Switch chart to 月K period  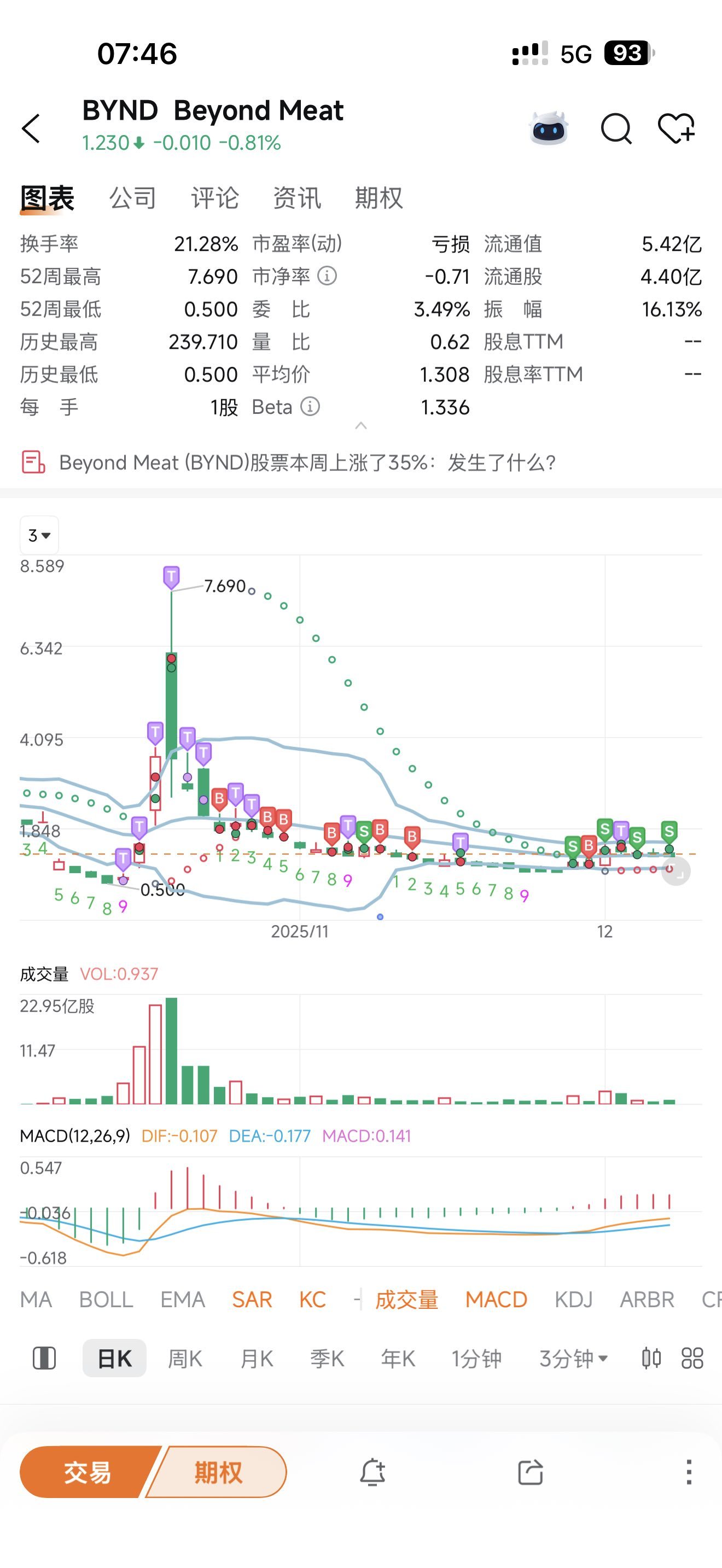point(257,1358)
